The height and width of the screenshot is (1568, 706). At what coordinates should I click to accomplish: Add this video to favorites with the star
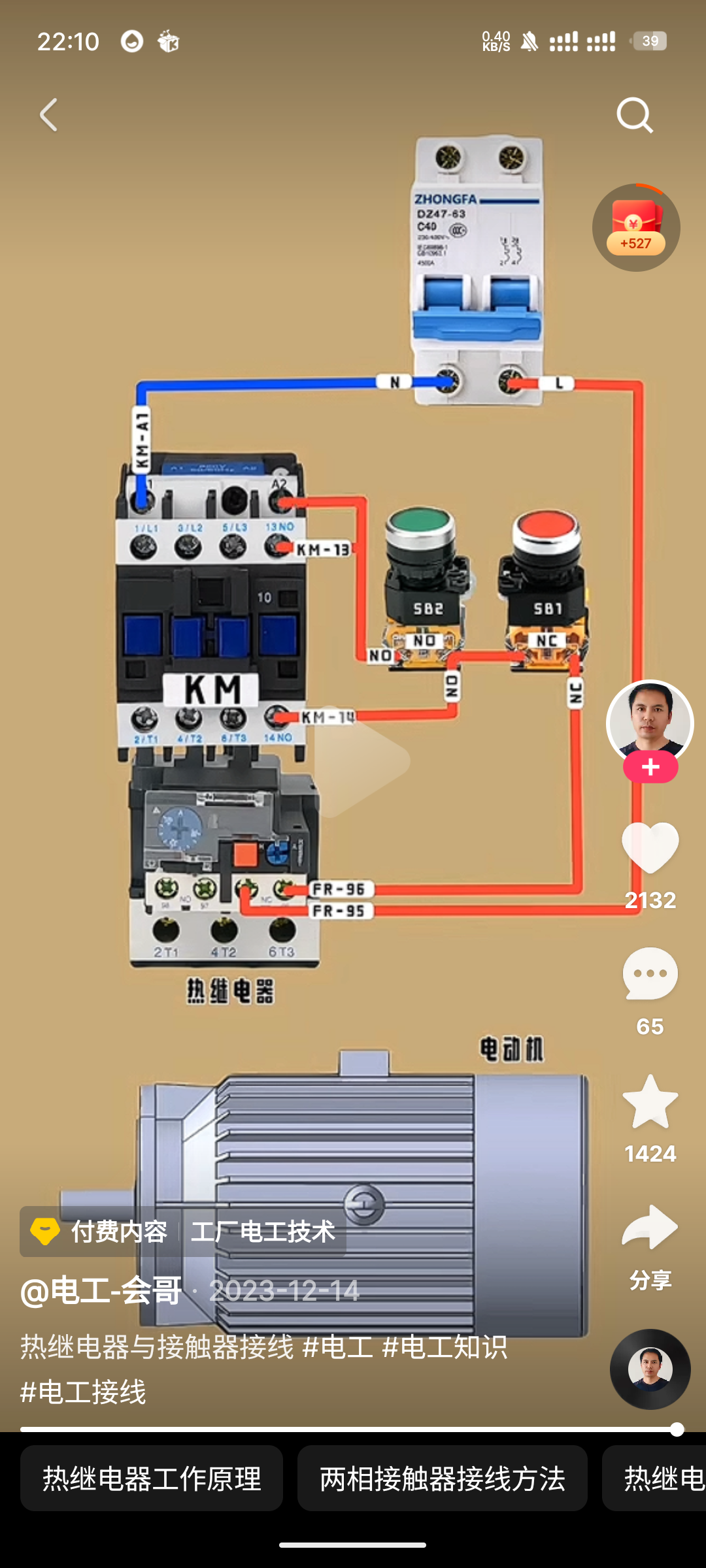650,1102
